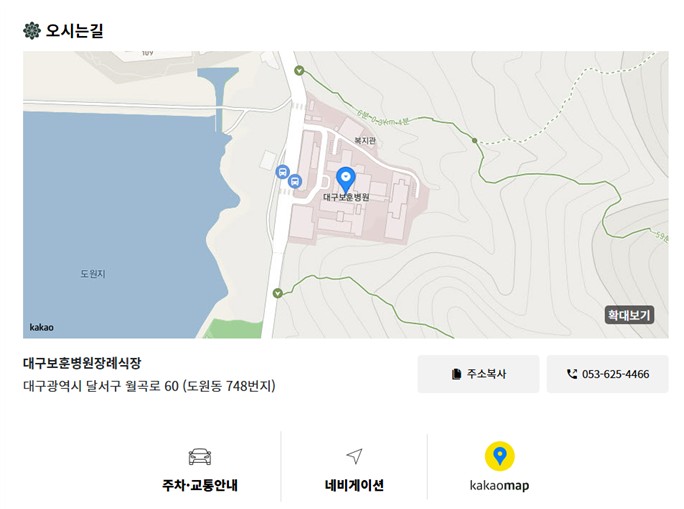Copy the address with the 주소복사 button
The width and height of the screenshot is (684, 509).
[478, 374]
